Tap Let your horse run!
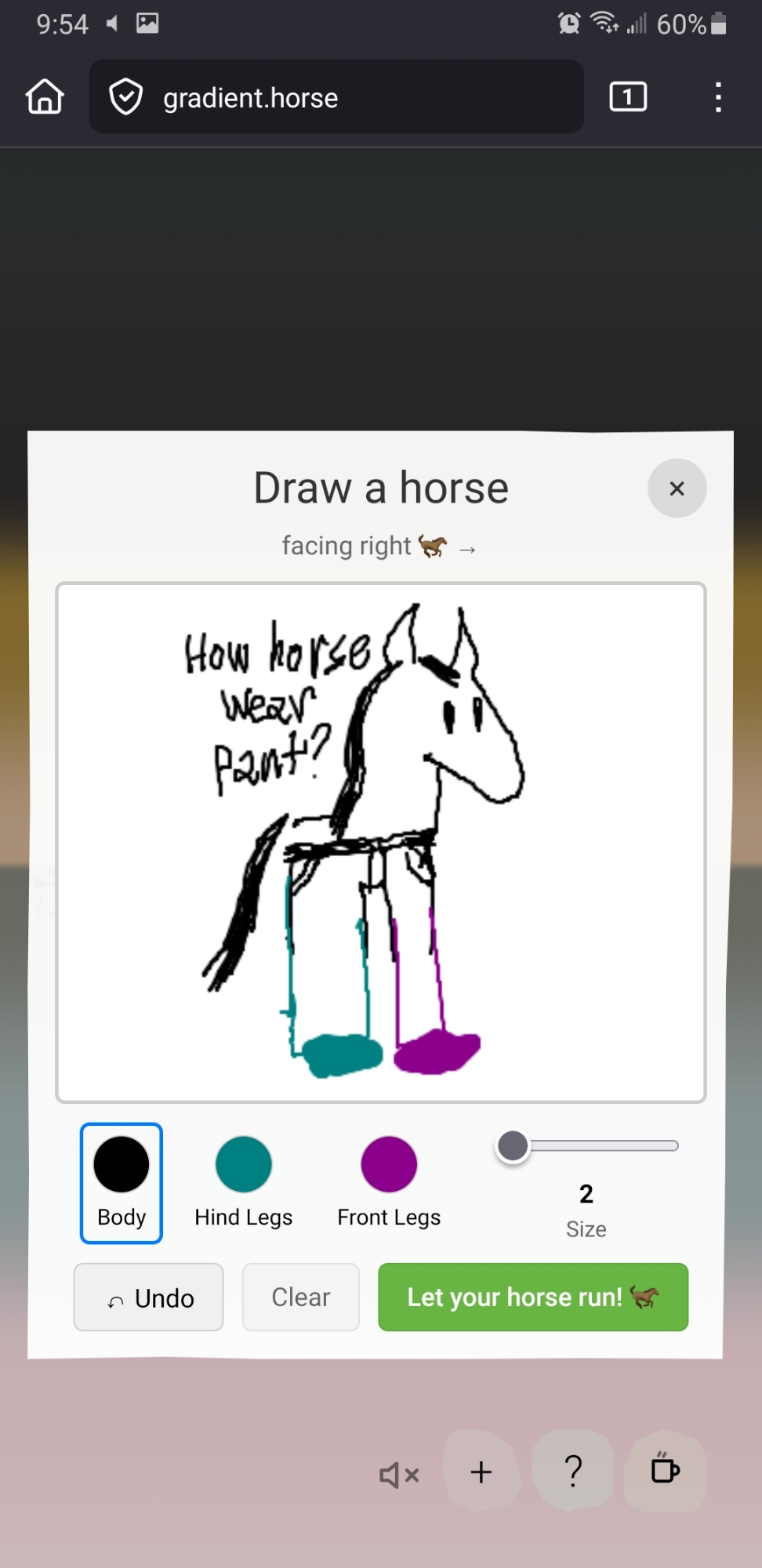The height and width of the screenshot is (1568, 762). click(533, 1298)
